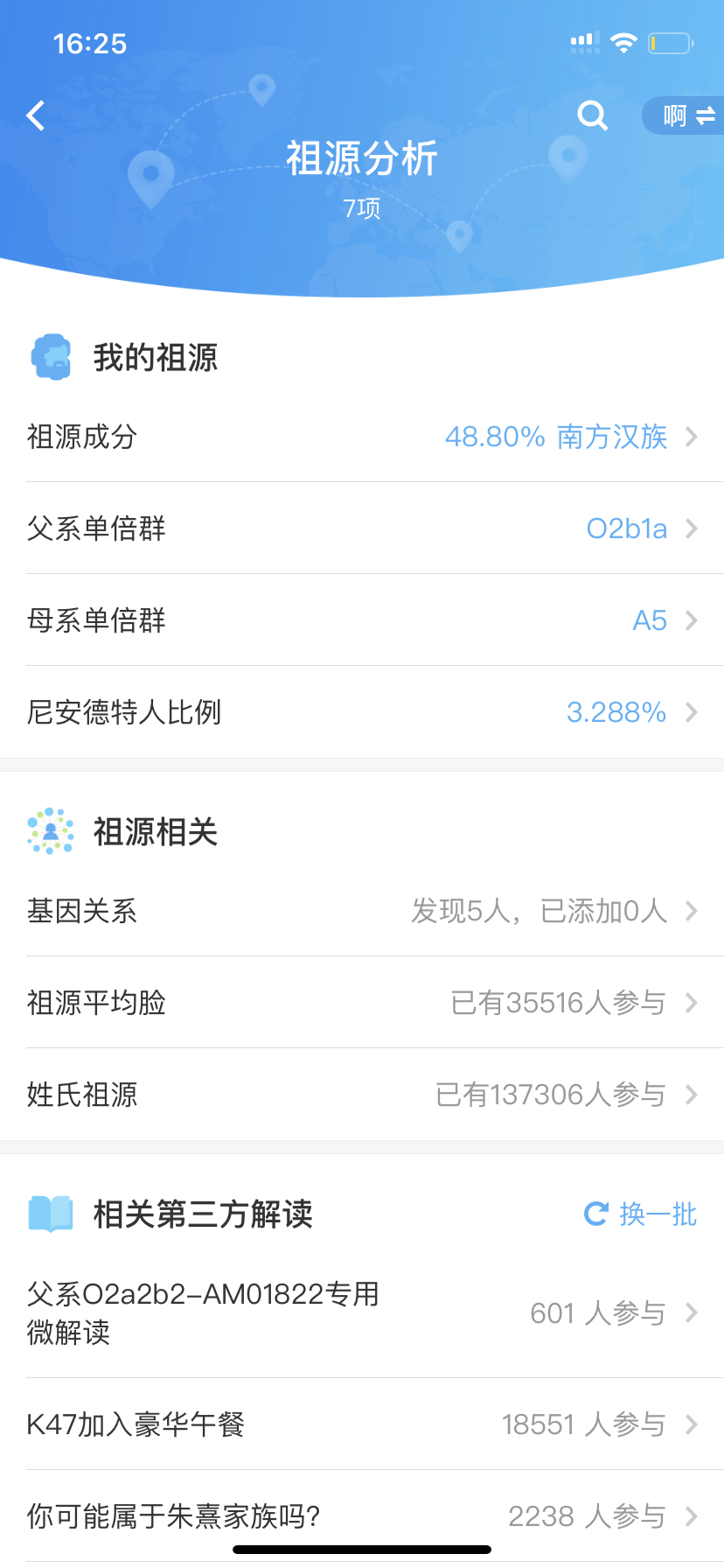This screenshot has width=724, height=1568.
Task: View 父系单倍群 O2b1a details
Action: (362, 528)
